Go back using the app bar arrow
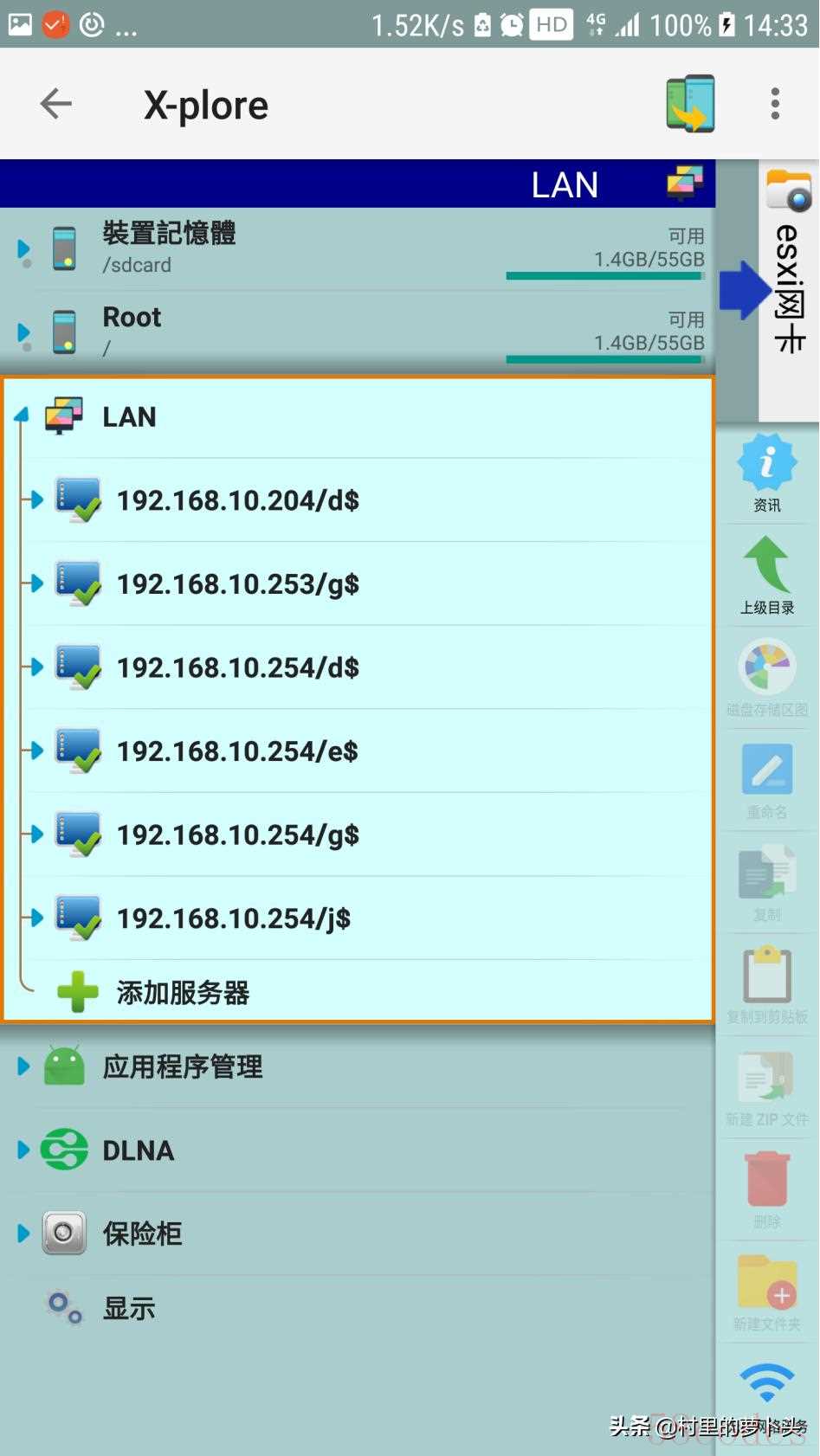This screenshot has height=1456, width=820. [56, 104]
